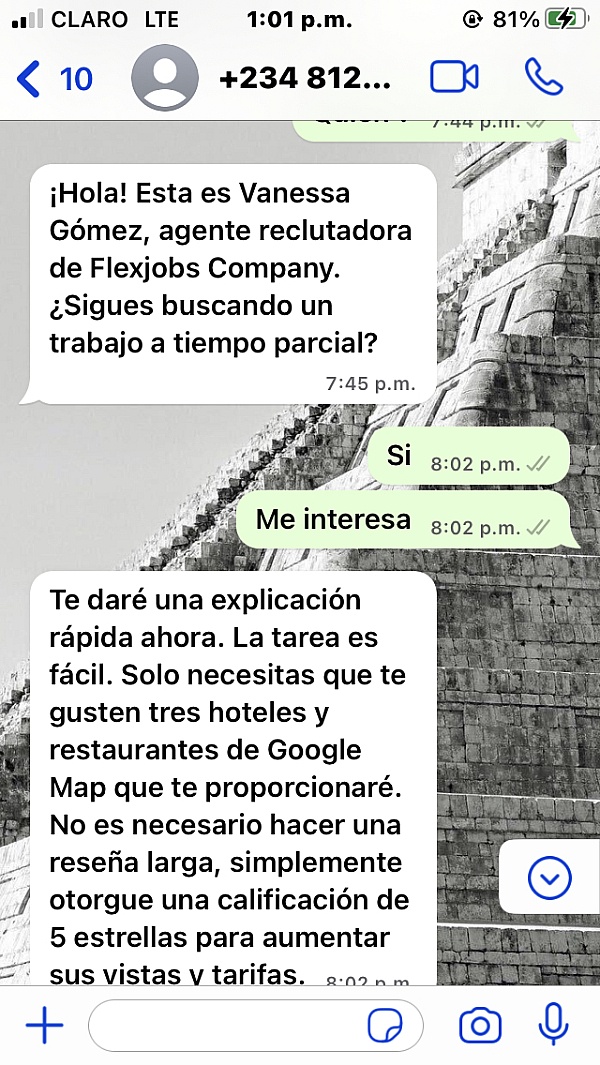Go back to the chat list
Viewport: 600px width, 1065px height.
click(x=52, y=78)
